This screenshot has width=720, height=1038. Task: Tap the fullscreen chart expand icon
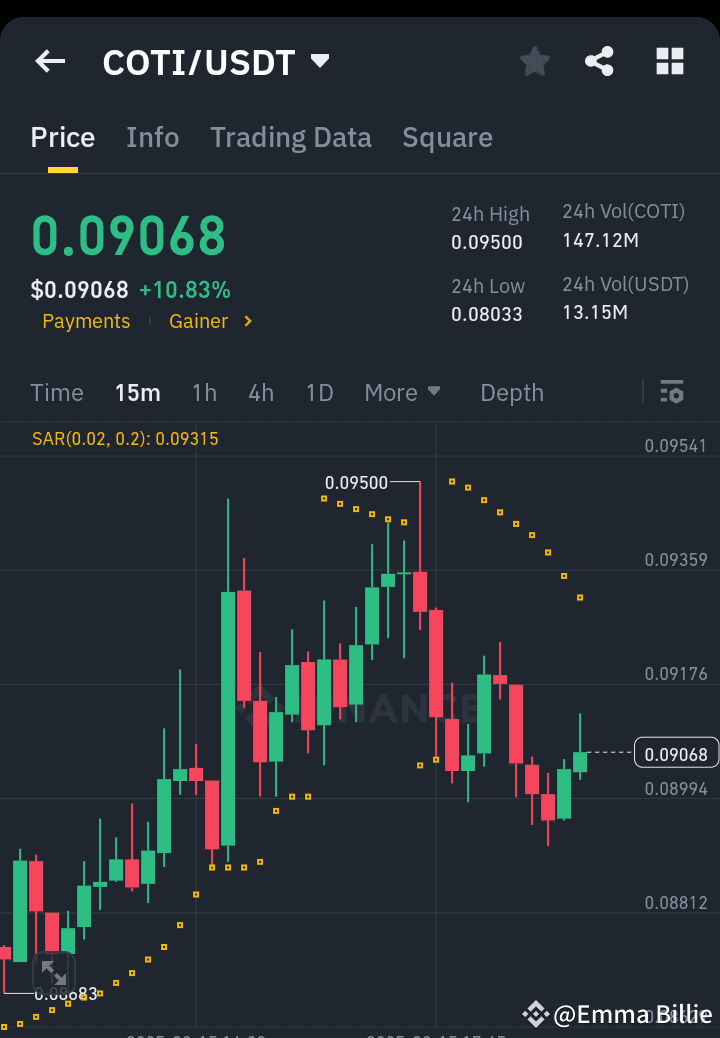click(54, 972)
